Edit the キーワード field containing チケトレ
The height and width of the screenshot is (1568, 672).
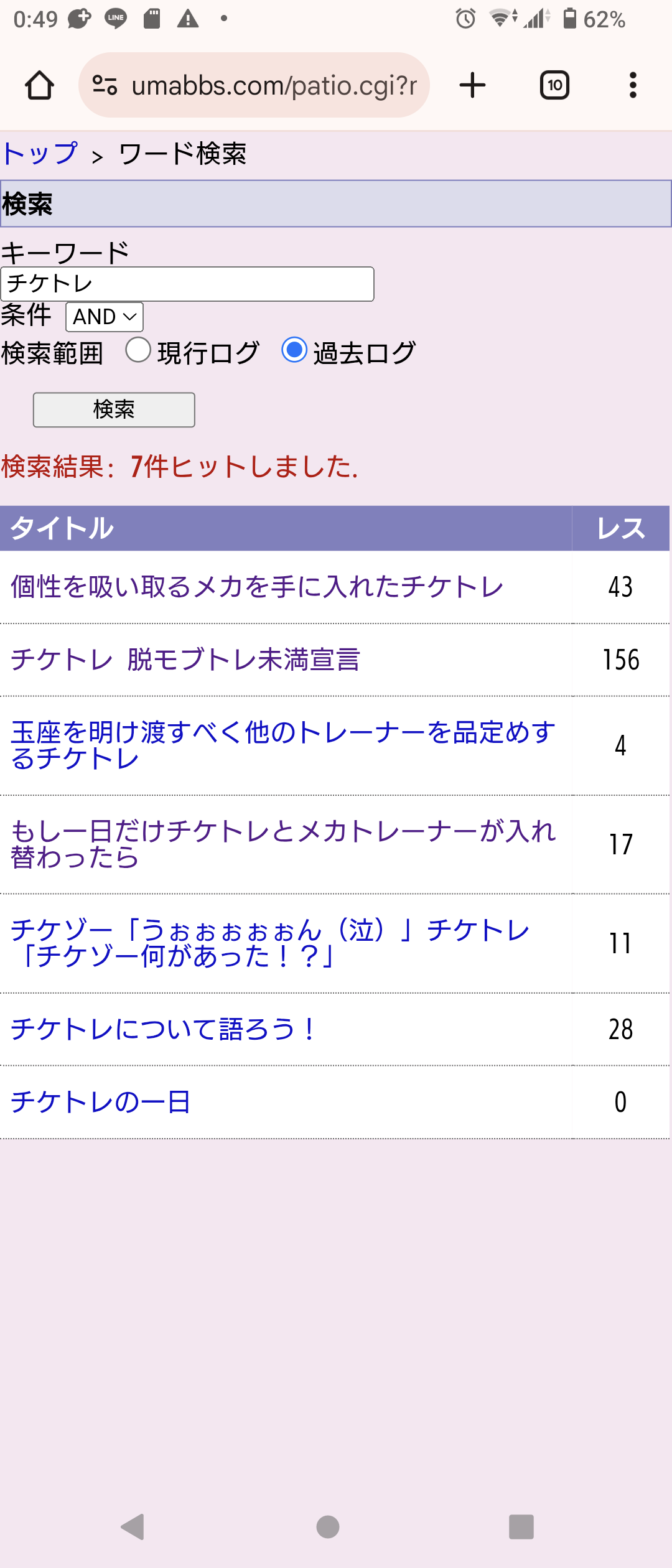tap(187, 284)
